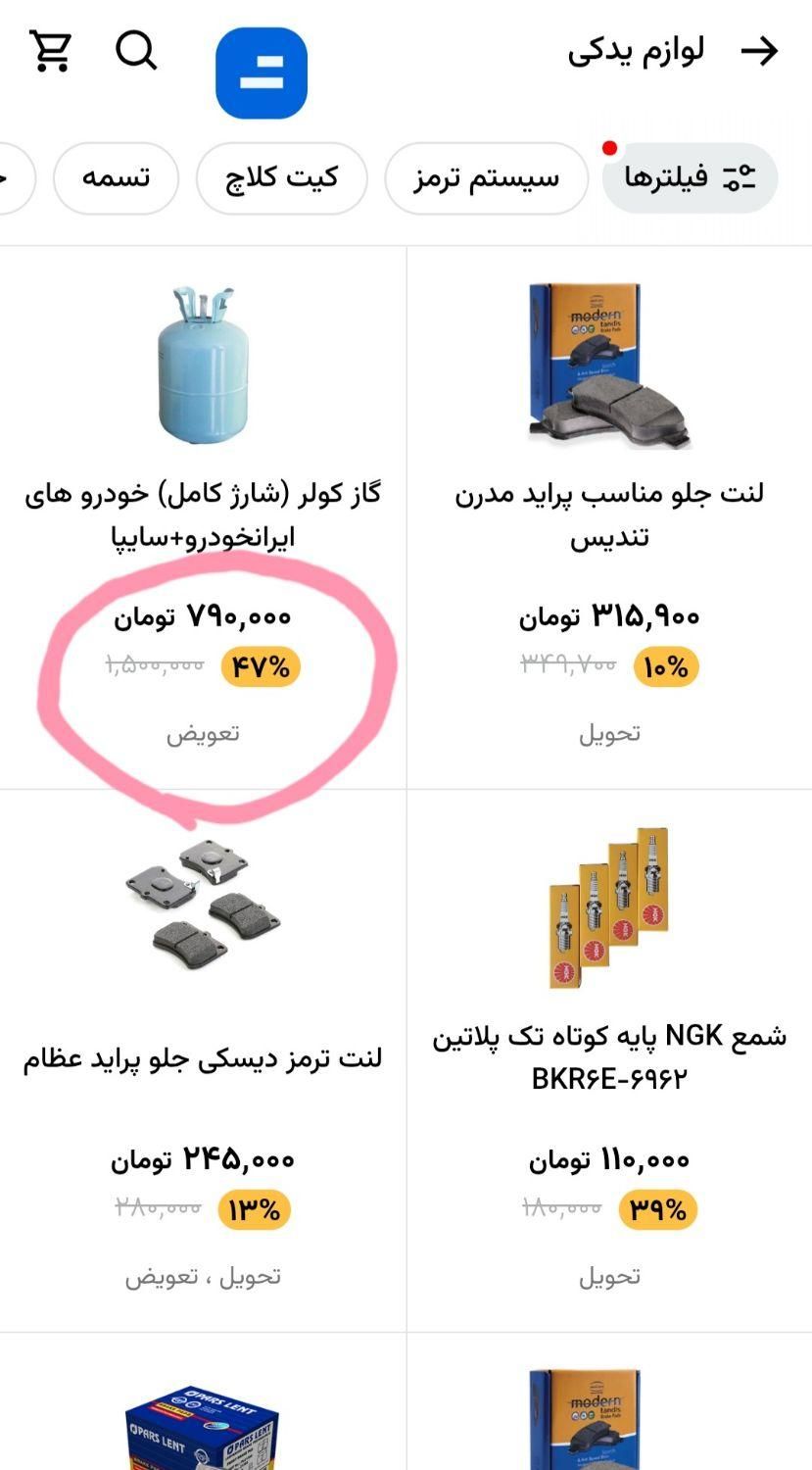Screen dimensions: 812x1470
Task: Select the کیت کلاچ chip
Action: click(x=282, y=178)
